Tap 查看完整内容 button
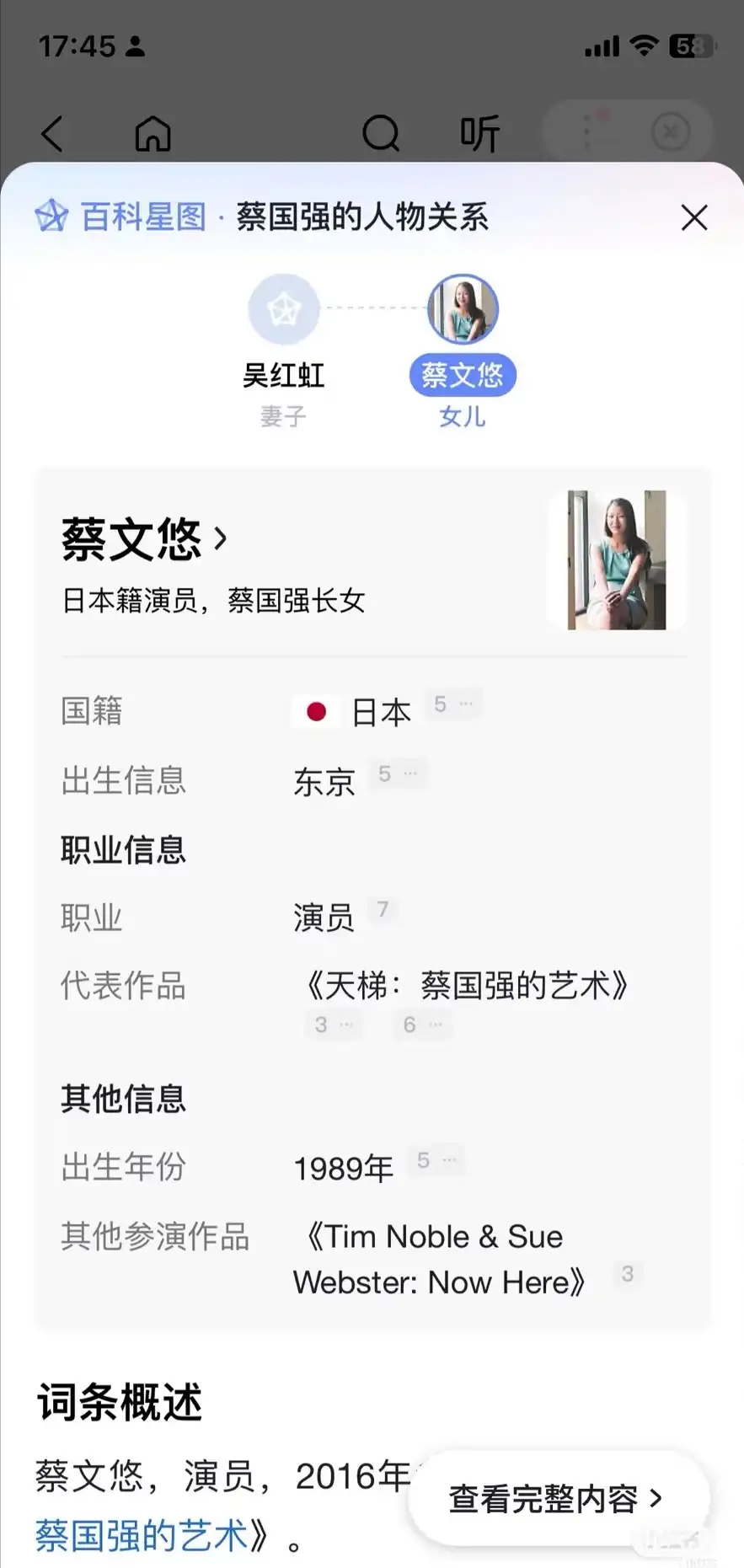Screen dimensions: 744x1568 pos(556,1499)
